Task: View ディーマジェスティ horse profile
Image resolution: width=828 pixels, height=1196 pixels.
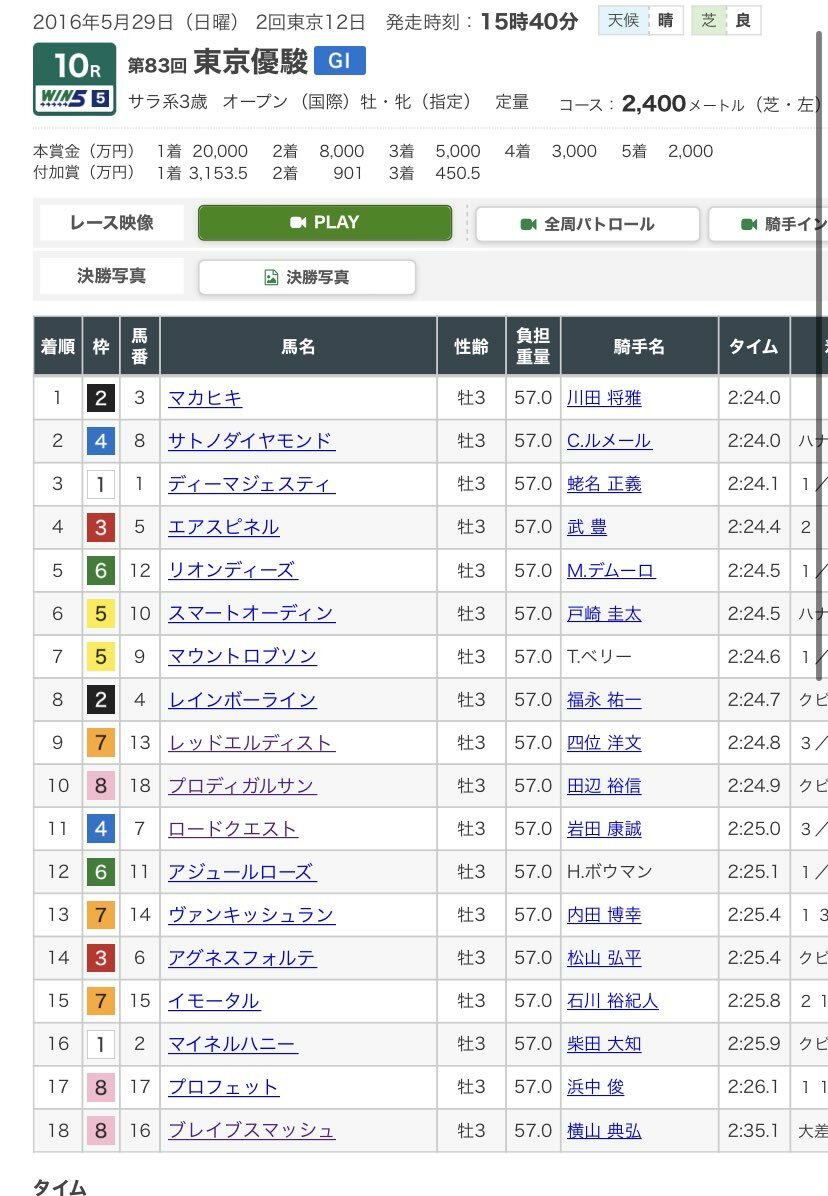Action: point(251,484)
